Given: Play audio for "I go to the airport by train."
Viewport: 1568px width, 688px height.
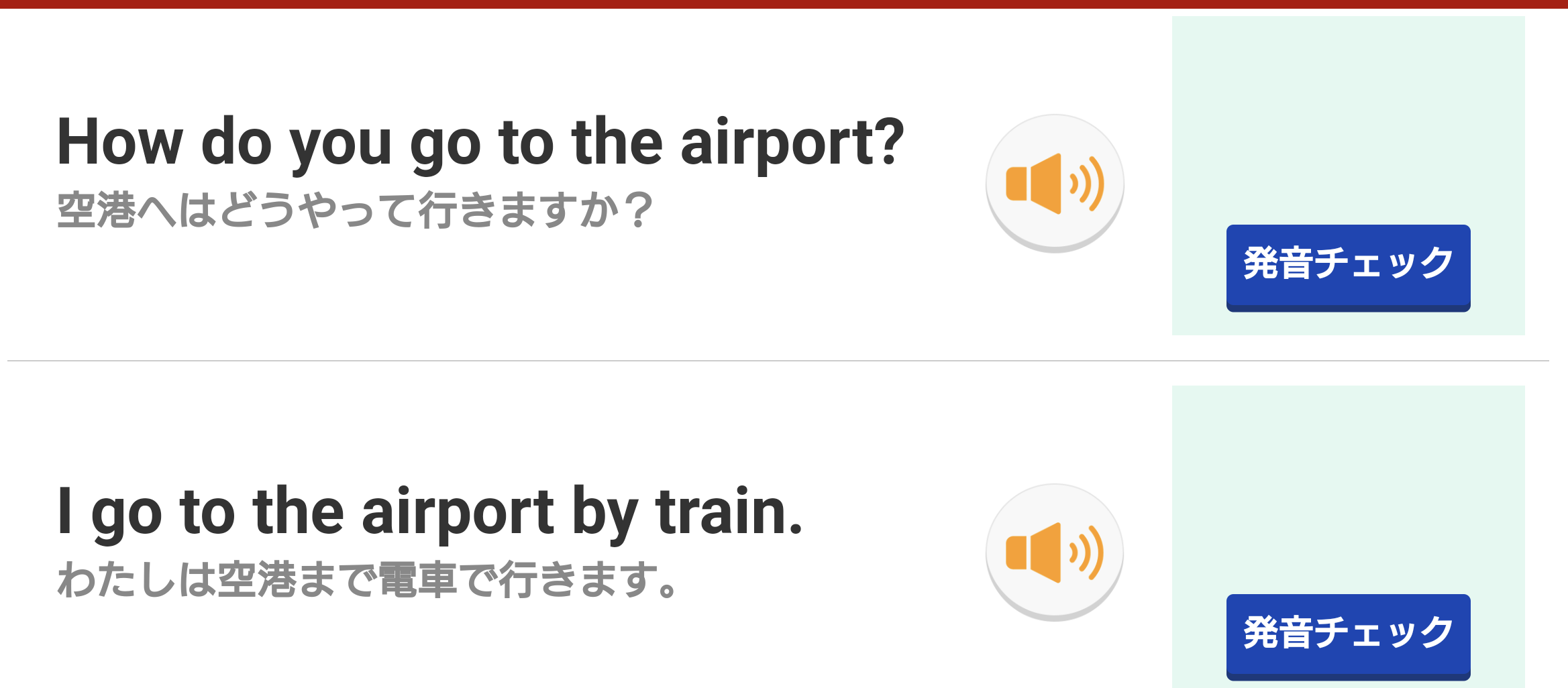Looking at the screenshot, I should (x=1054, y=552).
